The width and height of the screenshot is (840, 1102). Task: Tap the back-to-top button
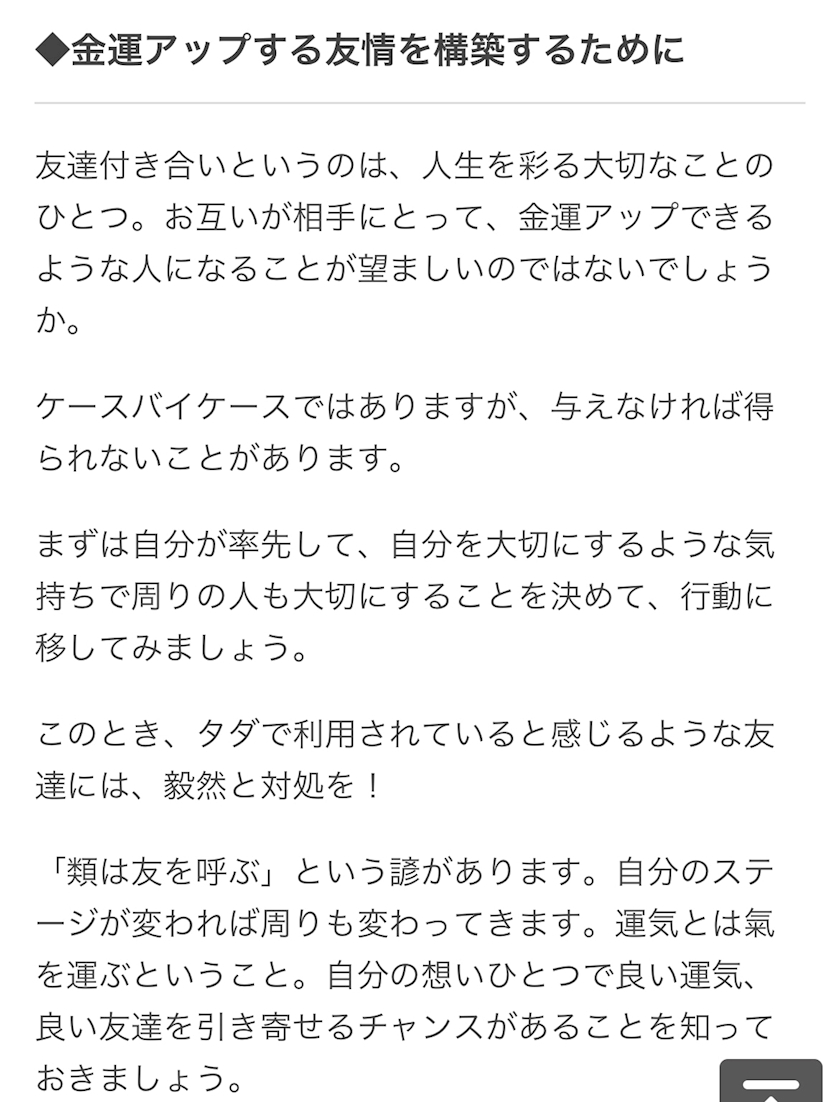coord(770,1080)
